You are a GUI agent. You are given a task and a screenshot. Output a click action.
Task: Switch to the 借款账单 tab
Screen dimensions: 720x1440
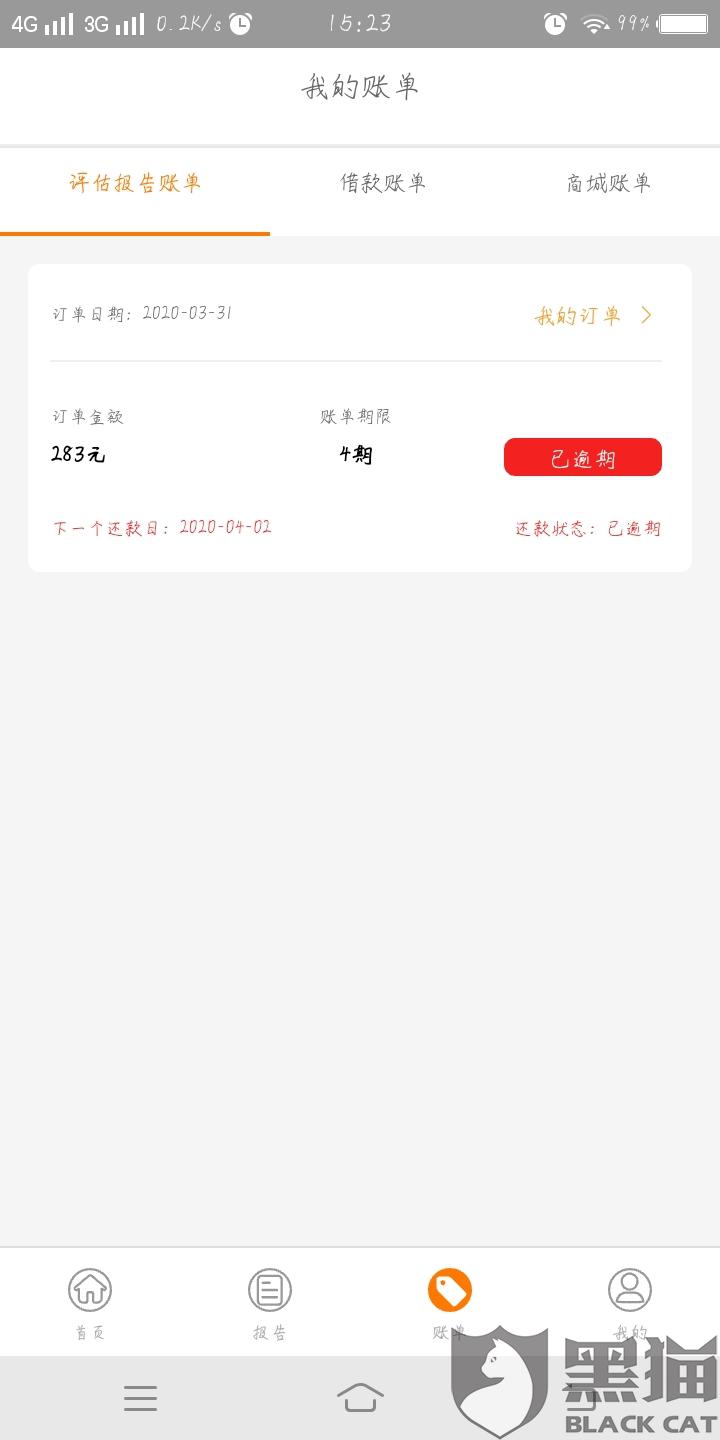pos(383,183)
